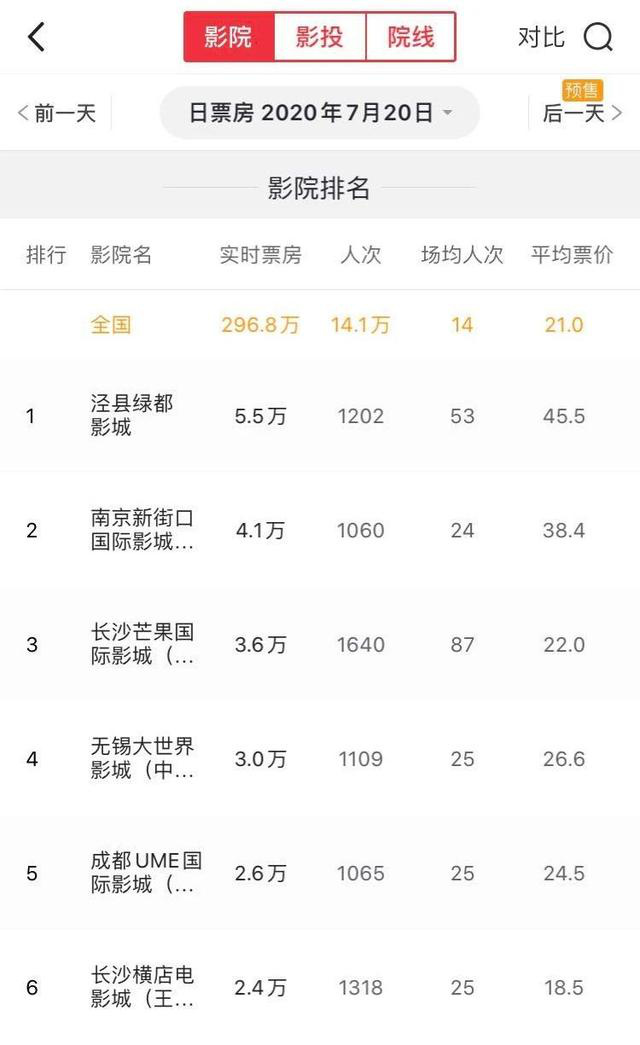Go to 前一天 previous day
The image size is (640, 1045).
[x=57, y=113]
